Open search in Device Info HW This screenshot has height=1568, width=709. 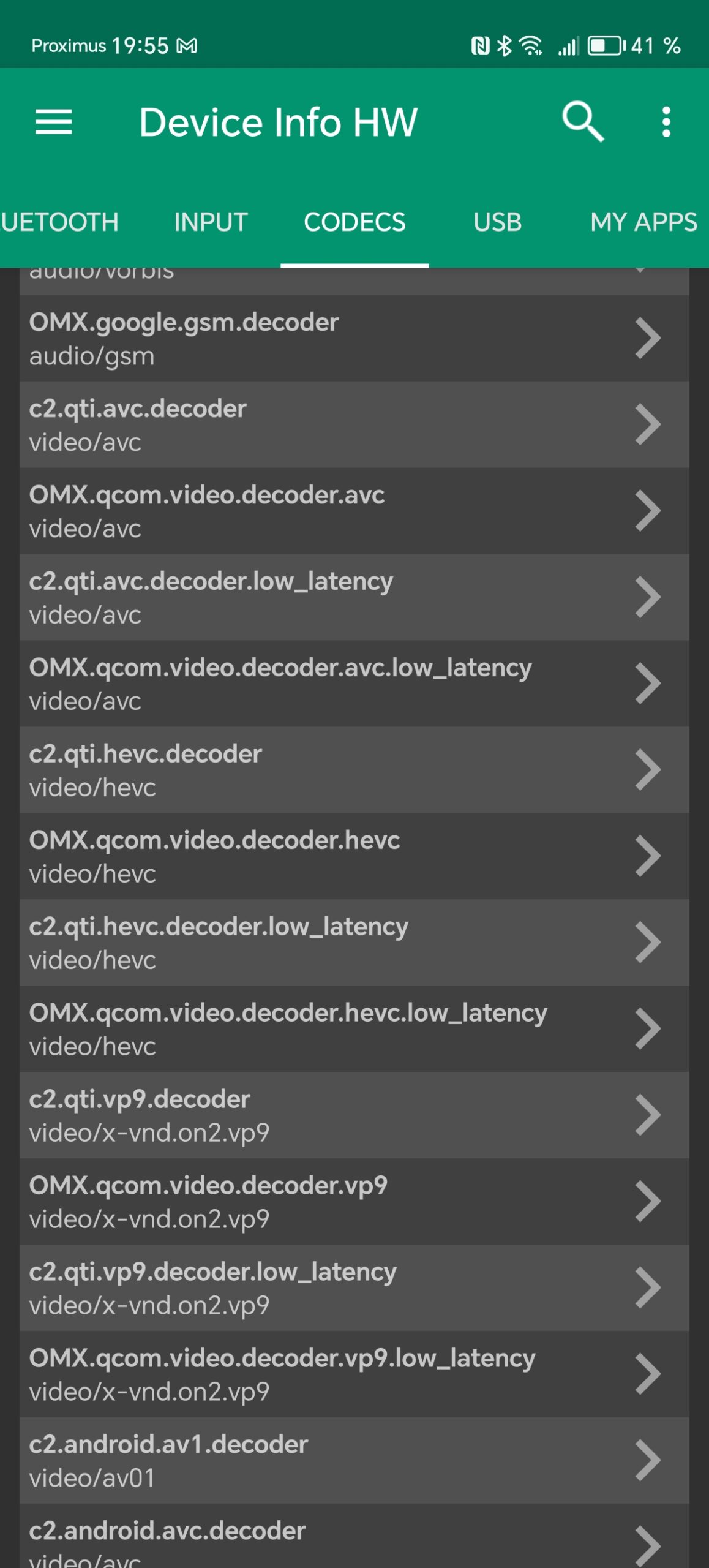click(x=582, y=122)
